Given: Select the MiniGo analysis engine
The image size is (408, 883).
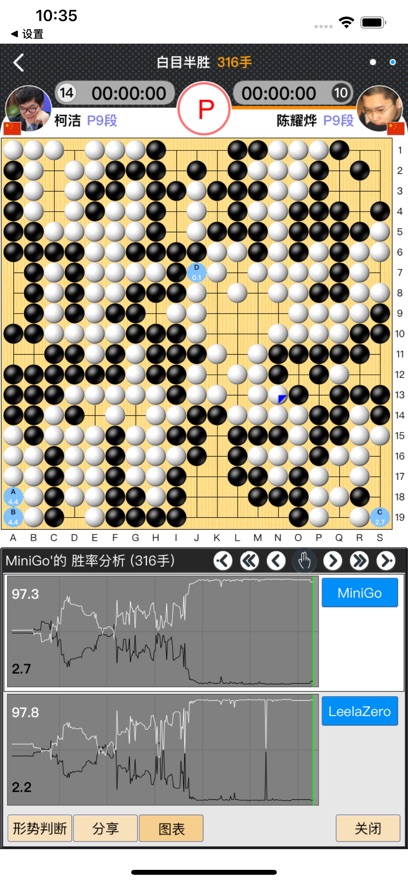Looking at the screenshot, I should pyautogui.click(x=360, y=592).
